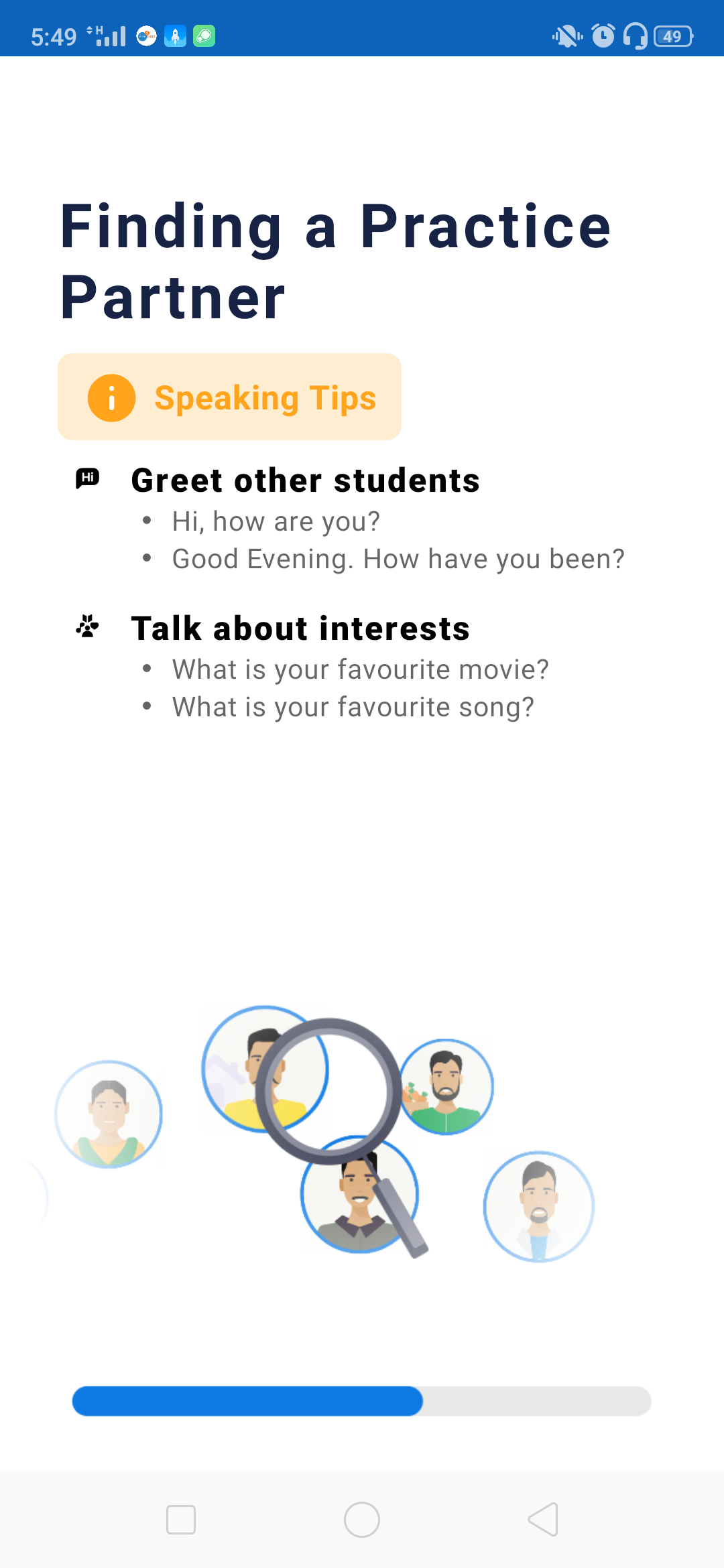Go to the phone's home screen
Viewport: 724px width, 1568px height.
point(362,1519)
